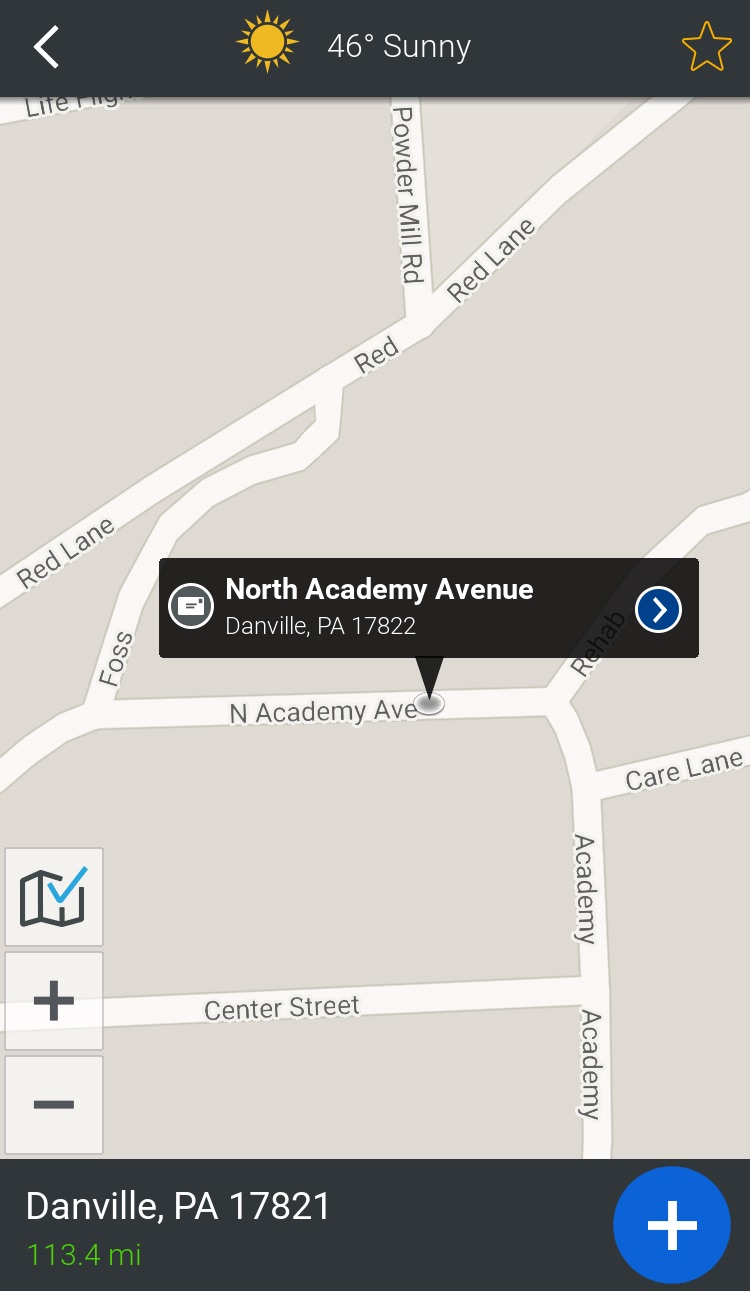Image resolution: width=750 pixels, height=1291 pixels.
Task: Select the map pin on N Academy Ave
Action: click(x=430, y=703)
